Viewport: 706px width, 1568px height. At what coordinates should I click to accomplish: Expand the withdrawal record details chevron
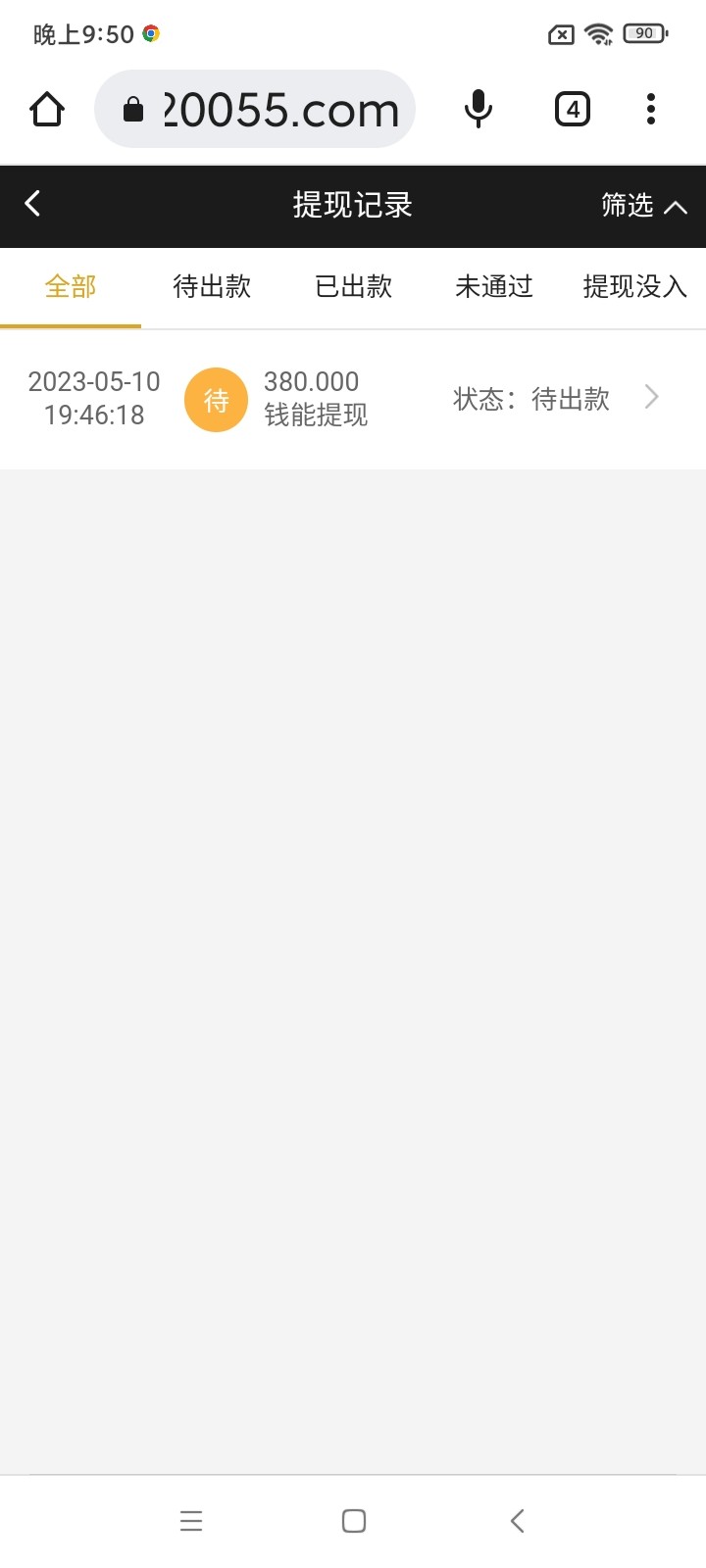(x=650, y=397)
